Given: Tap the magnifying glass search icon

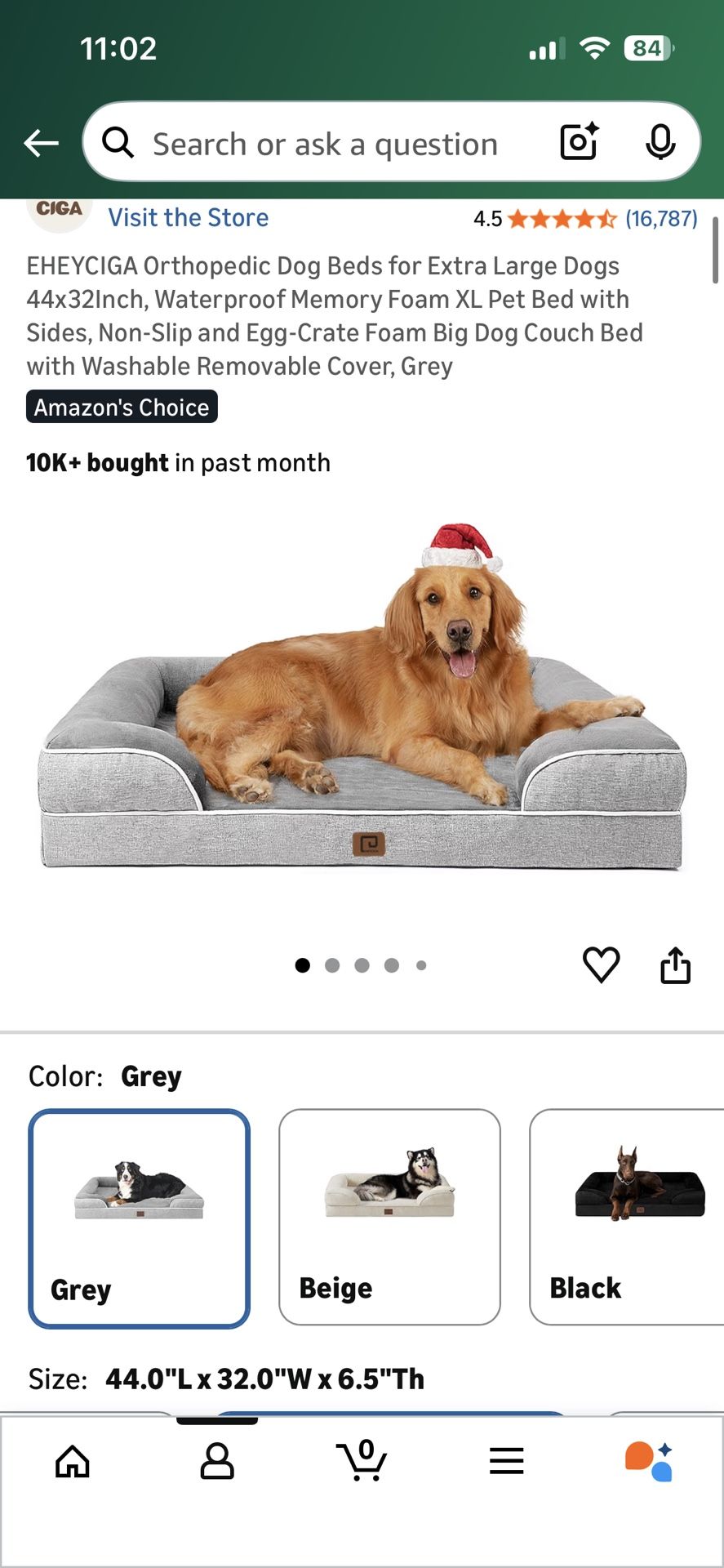Looking at the screenshot, I should [119, 141].
